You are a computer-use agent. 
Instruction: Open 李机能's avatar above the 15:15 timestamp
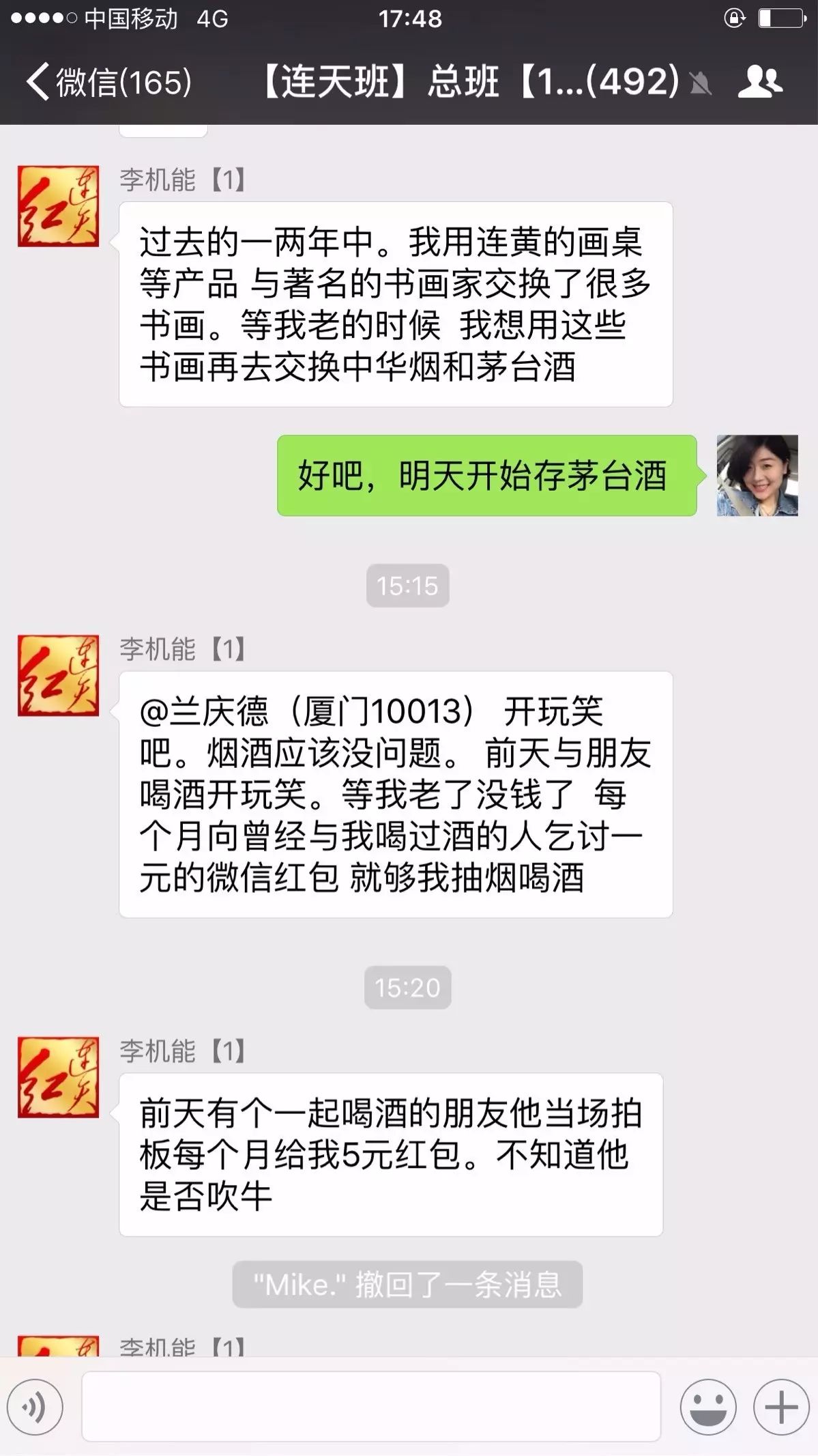click(58, 206)
